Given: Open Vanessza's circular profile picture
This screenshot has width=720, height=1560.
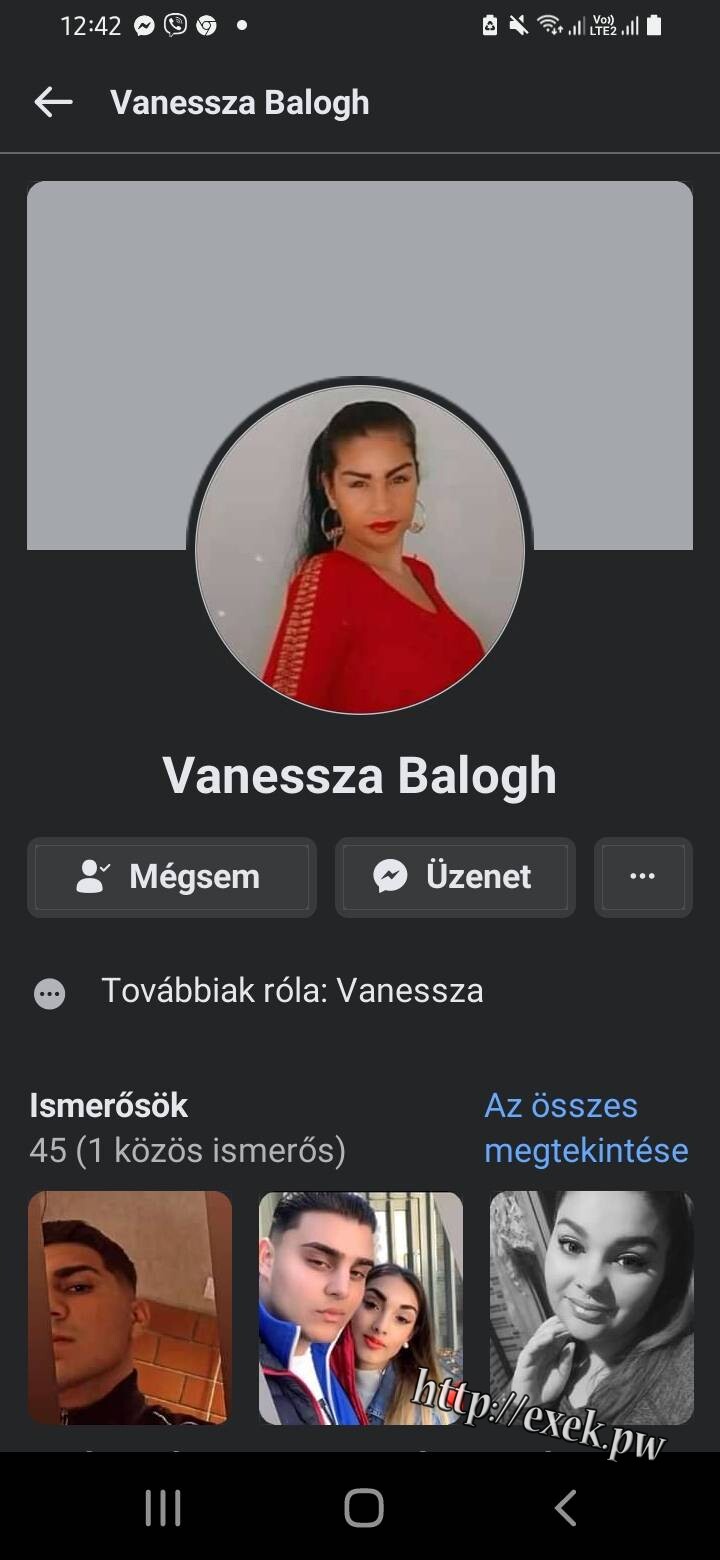Looking at the screenshot, I should (360, 550).
